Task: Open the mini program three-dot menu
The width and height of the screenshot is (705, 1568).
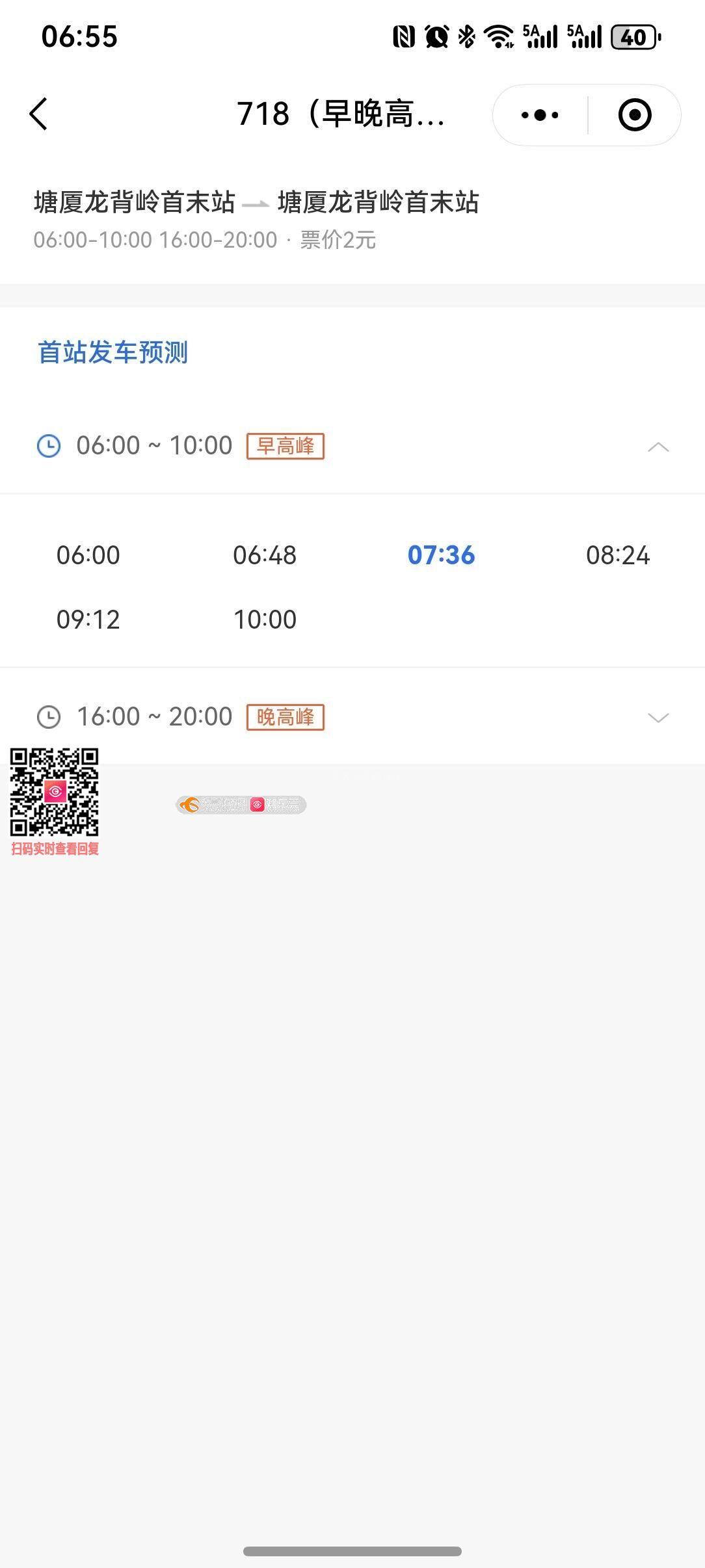Action: 540,115
